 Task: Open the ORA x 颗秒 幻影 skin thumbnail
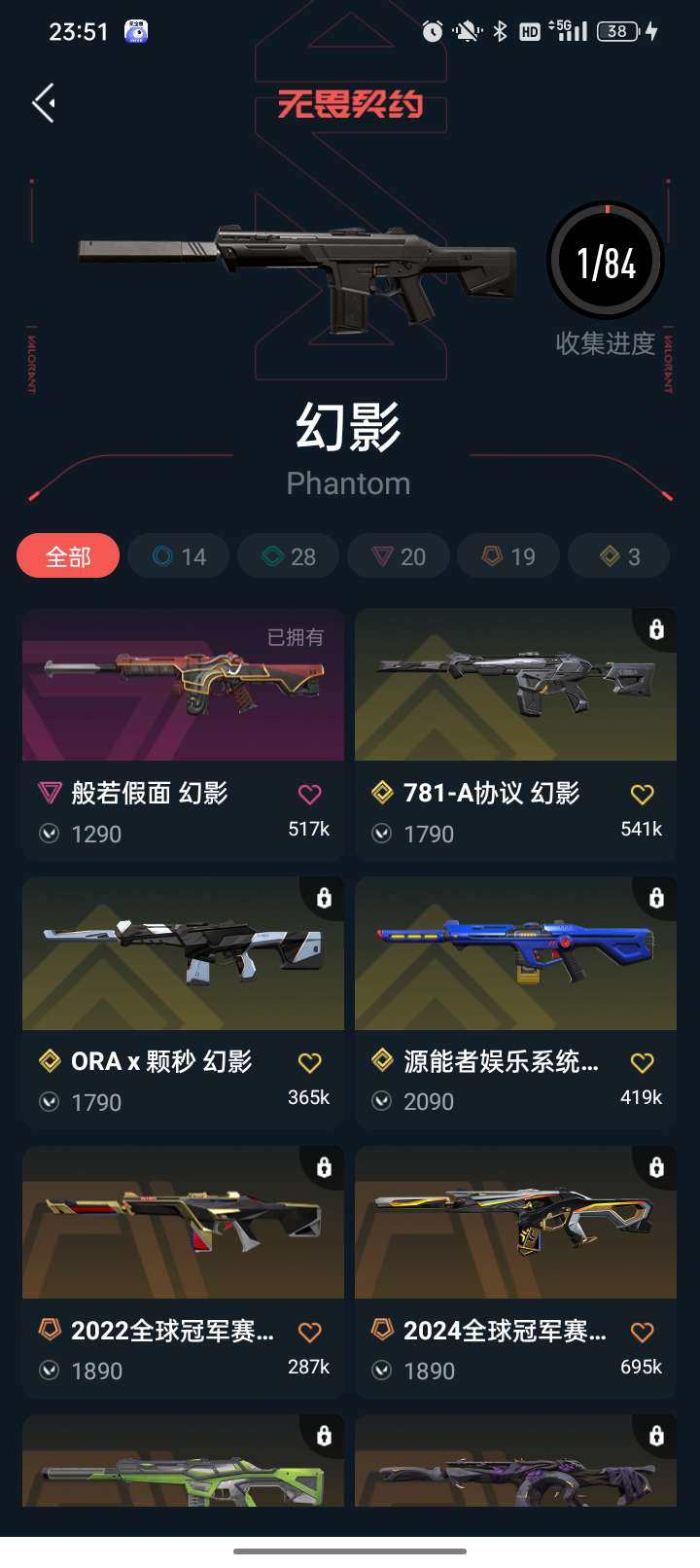tap(182, 954)
